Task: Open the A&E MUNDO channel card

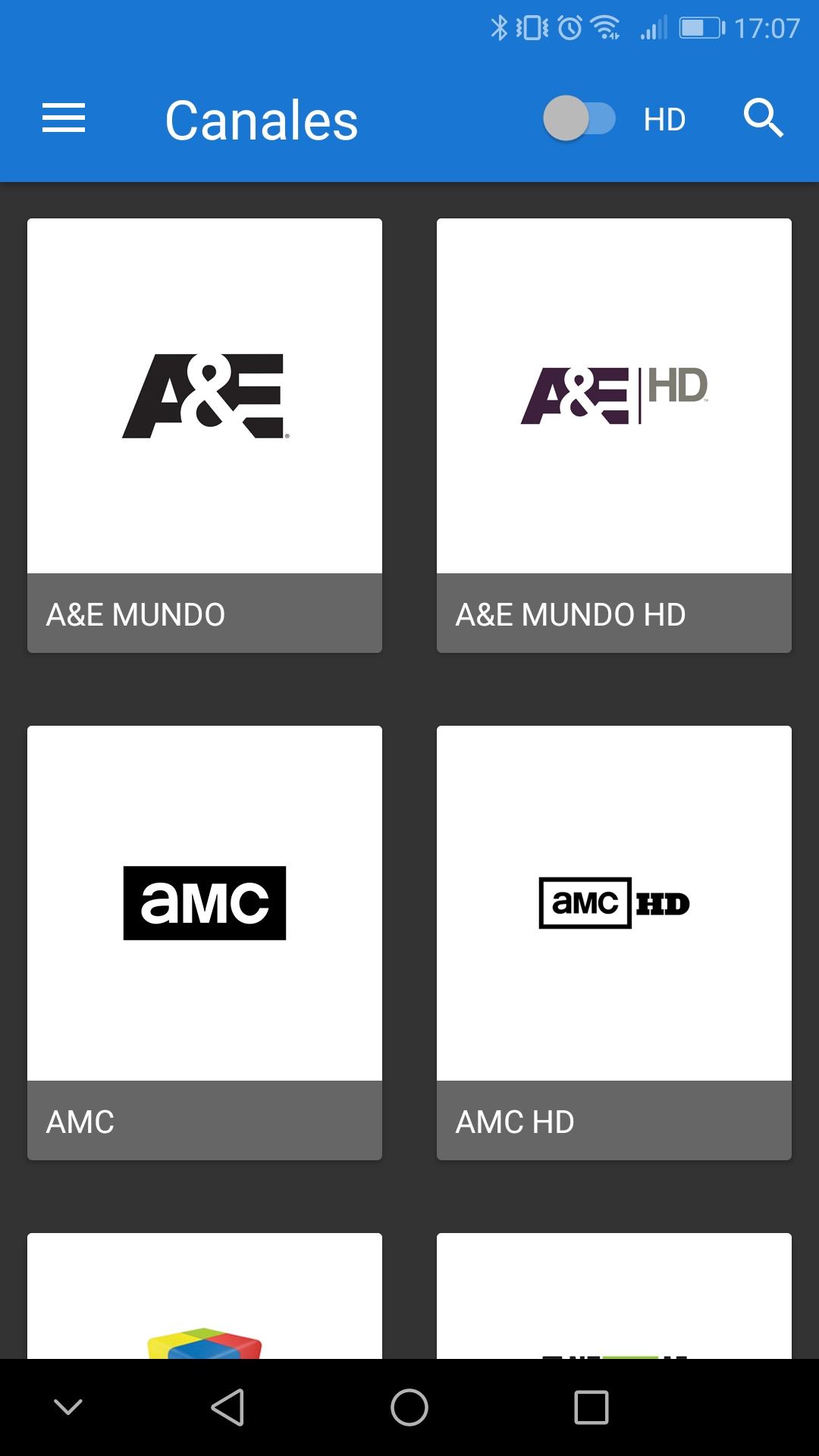Action: click(205, 435)
